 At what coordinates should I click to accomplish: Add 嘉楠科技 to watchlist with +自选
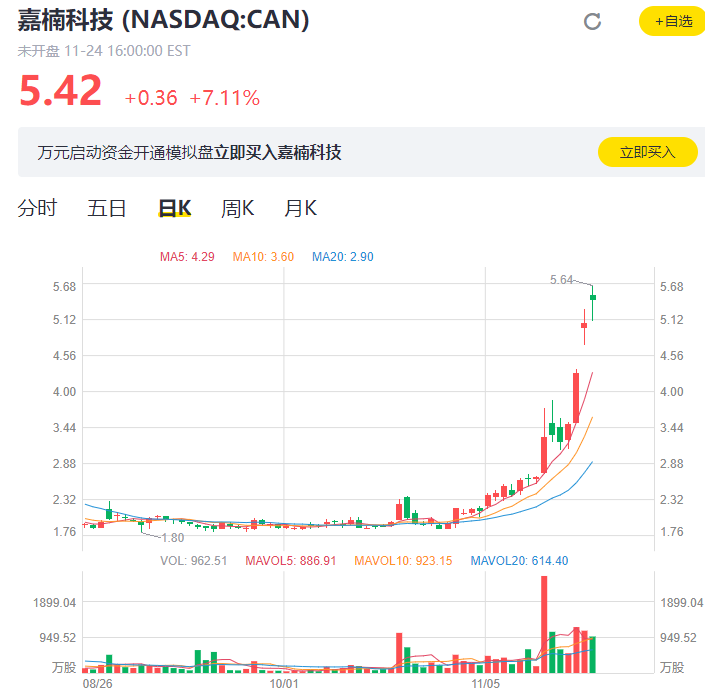pos(672,21)
